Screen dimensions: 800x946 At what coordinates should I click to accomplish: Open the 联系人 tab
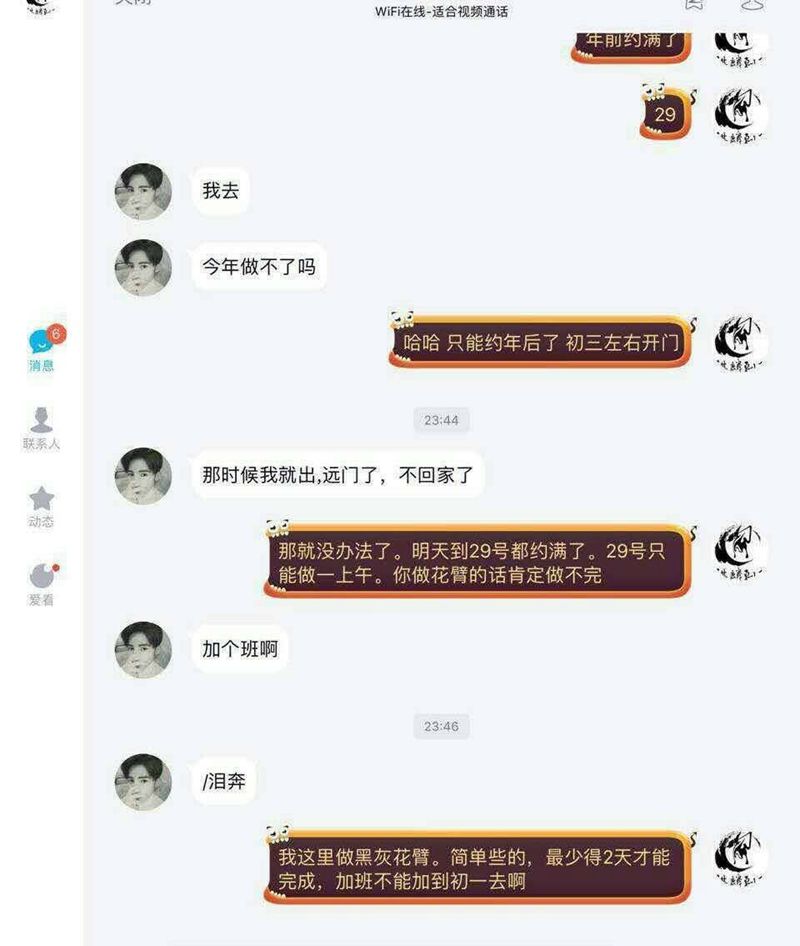[41, 427]
